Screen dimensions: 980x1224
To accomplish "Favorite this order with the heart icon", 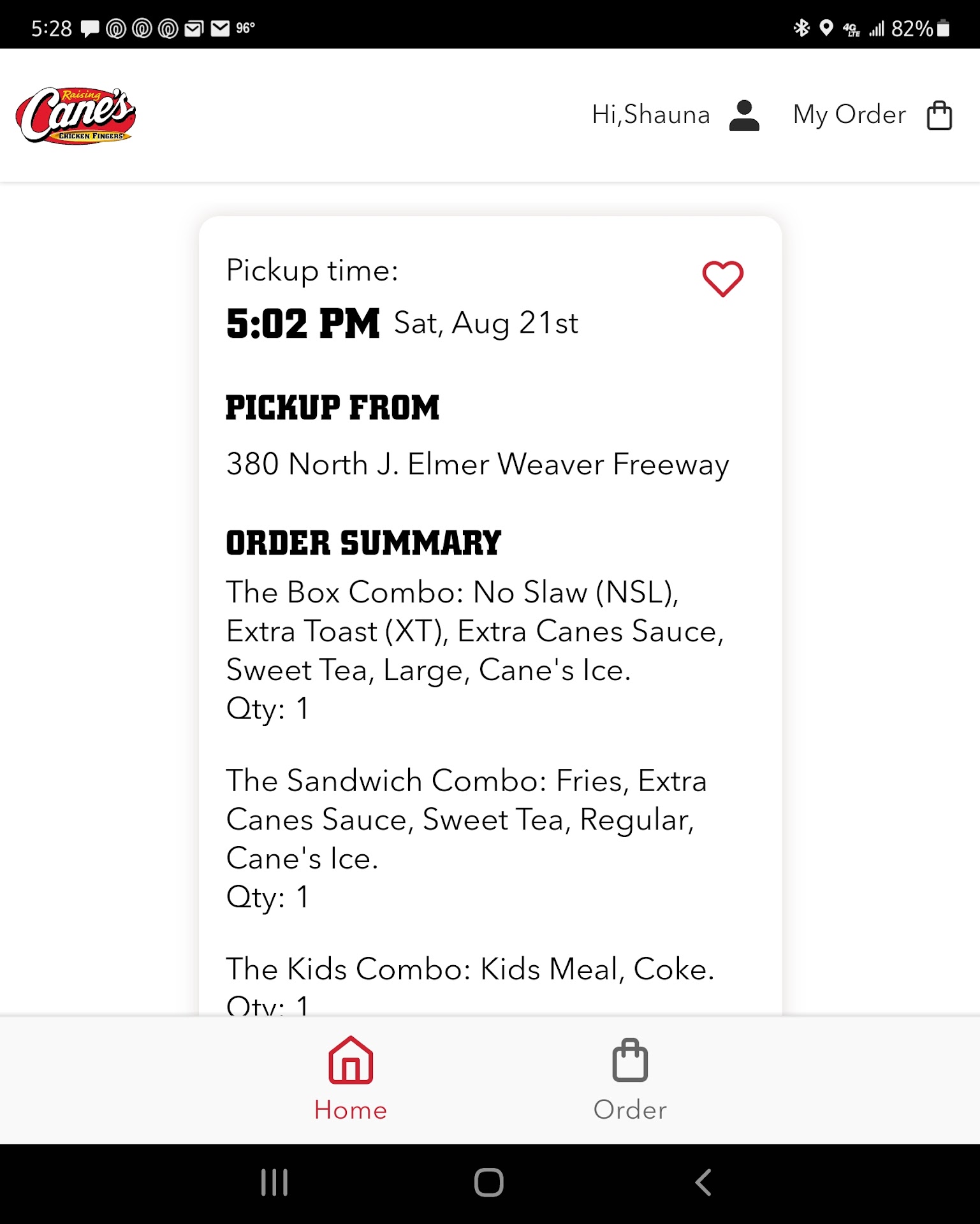I will (x=722, y=279).
